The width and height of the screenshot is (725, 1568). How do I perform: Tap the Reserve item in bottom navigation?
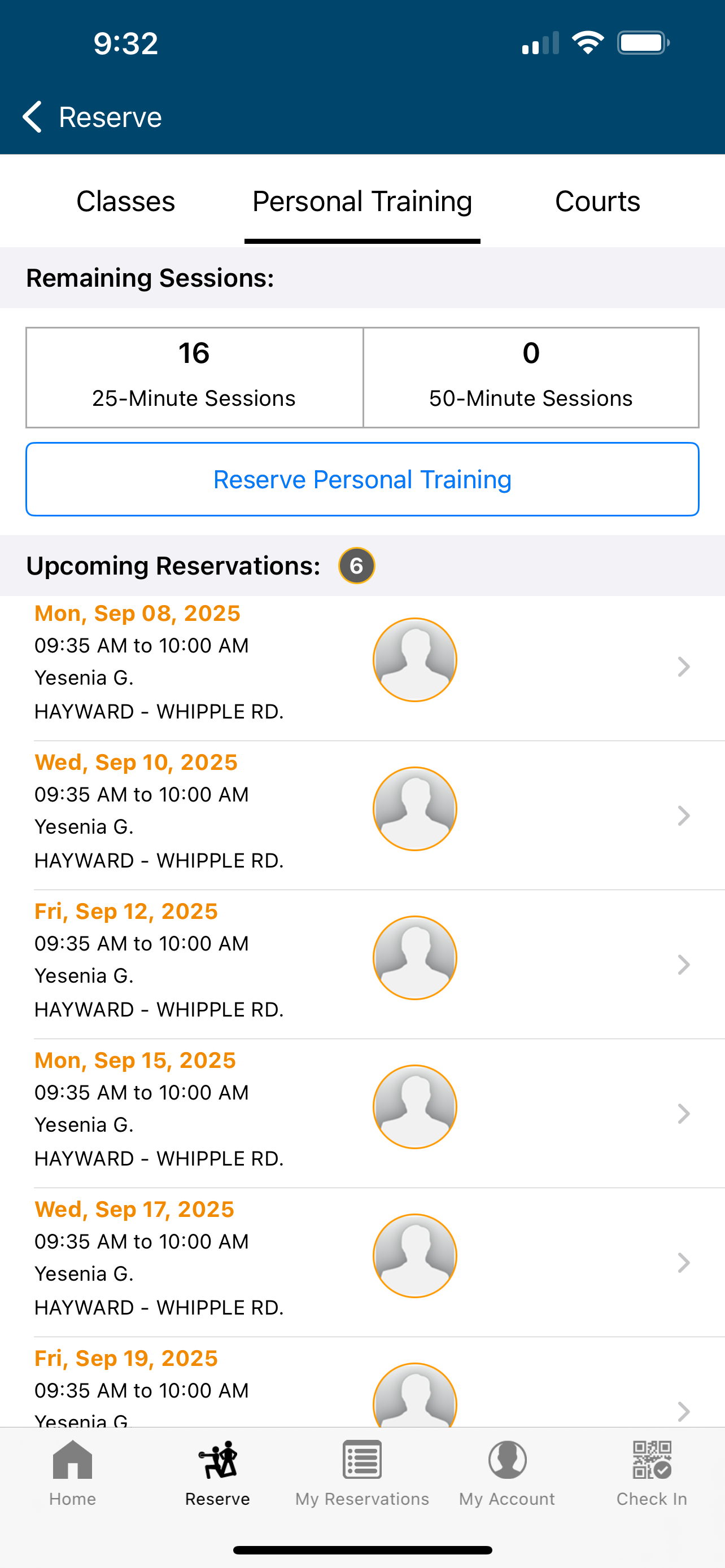217,1473
